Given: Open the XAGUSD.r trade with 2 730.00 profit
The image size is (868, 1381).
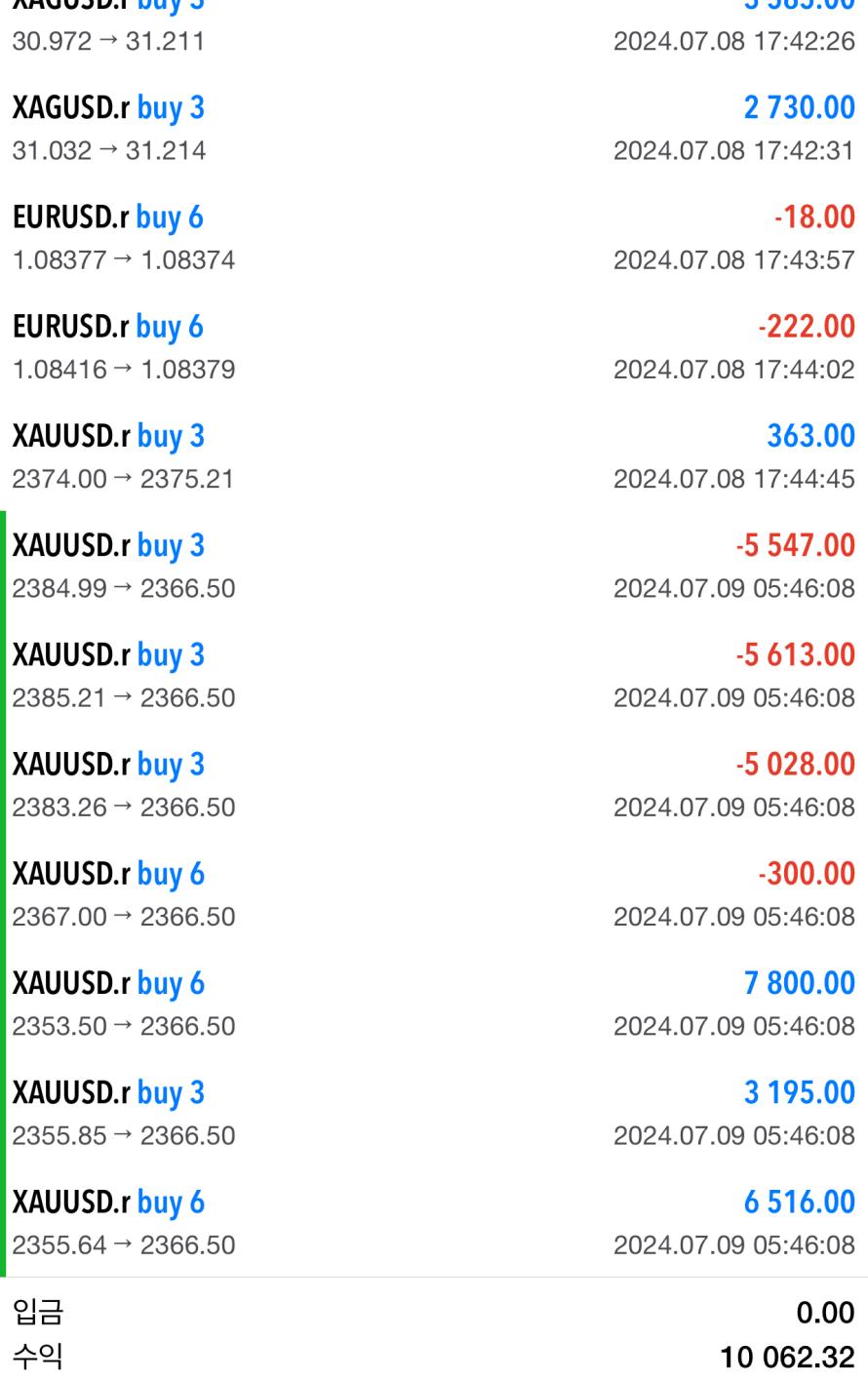Looking at the screenshot, I should (434, 128).
